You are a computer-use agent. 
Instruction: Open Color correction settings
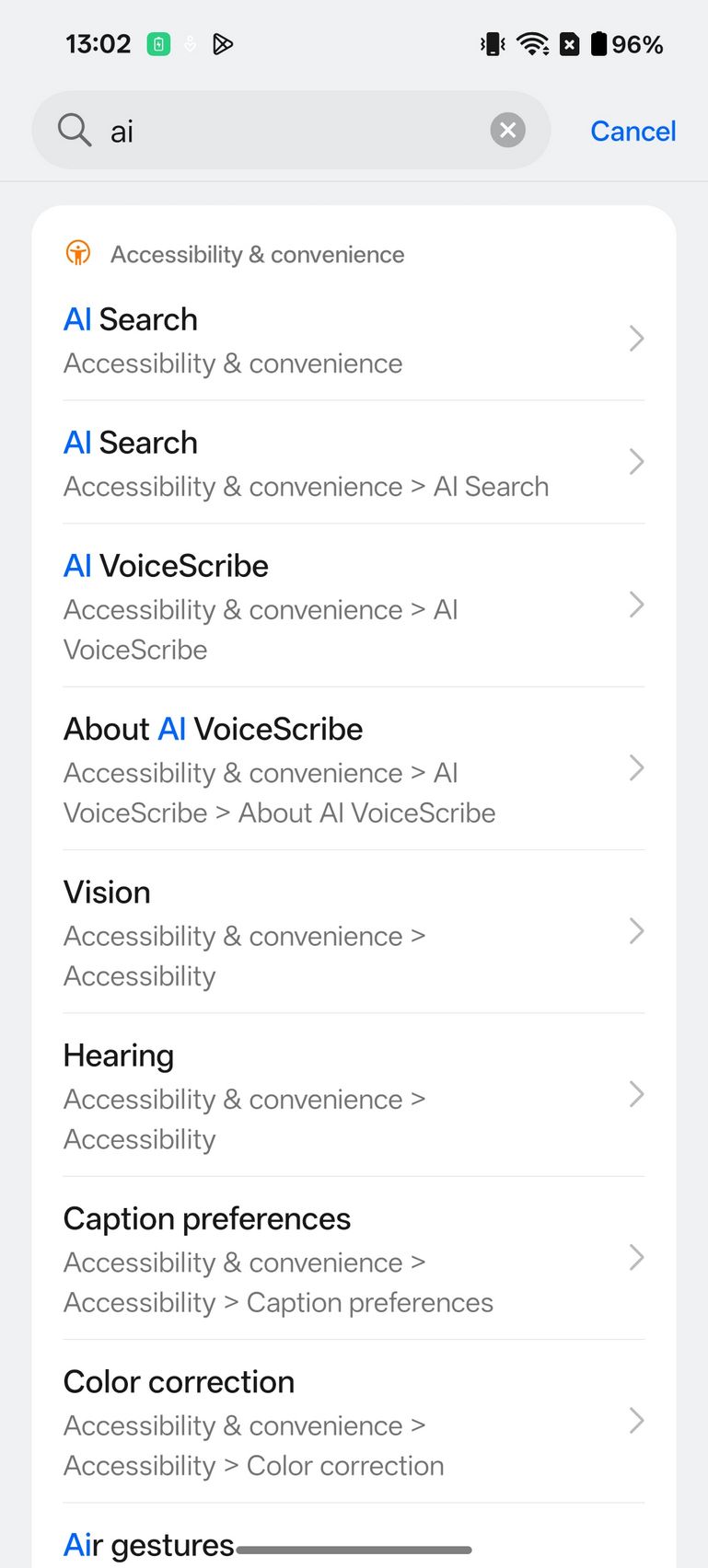click(354, 1421)
